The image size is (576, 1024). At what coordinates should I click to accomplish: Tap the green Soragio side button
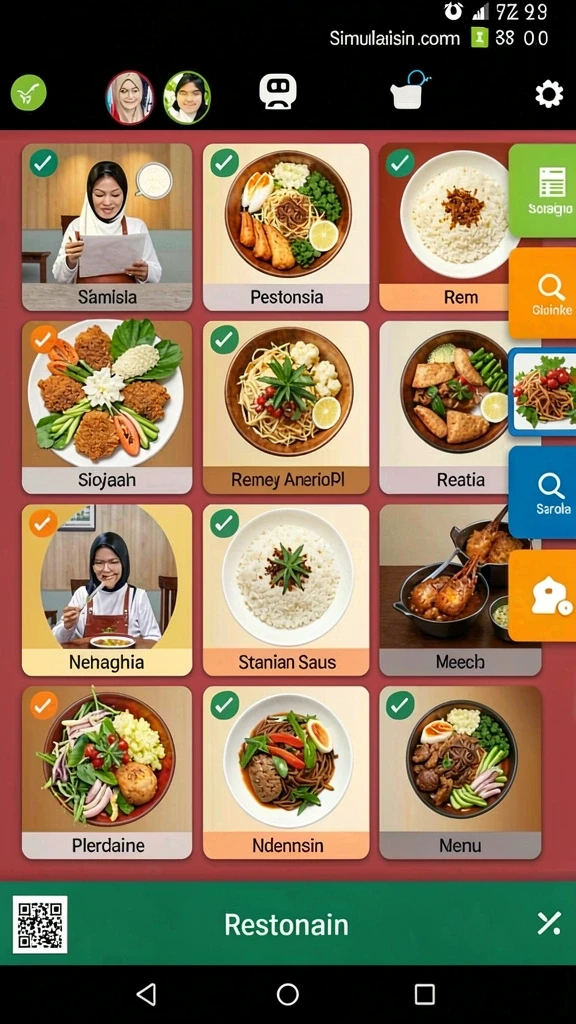click(543, 191)
